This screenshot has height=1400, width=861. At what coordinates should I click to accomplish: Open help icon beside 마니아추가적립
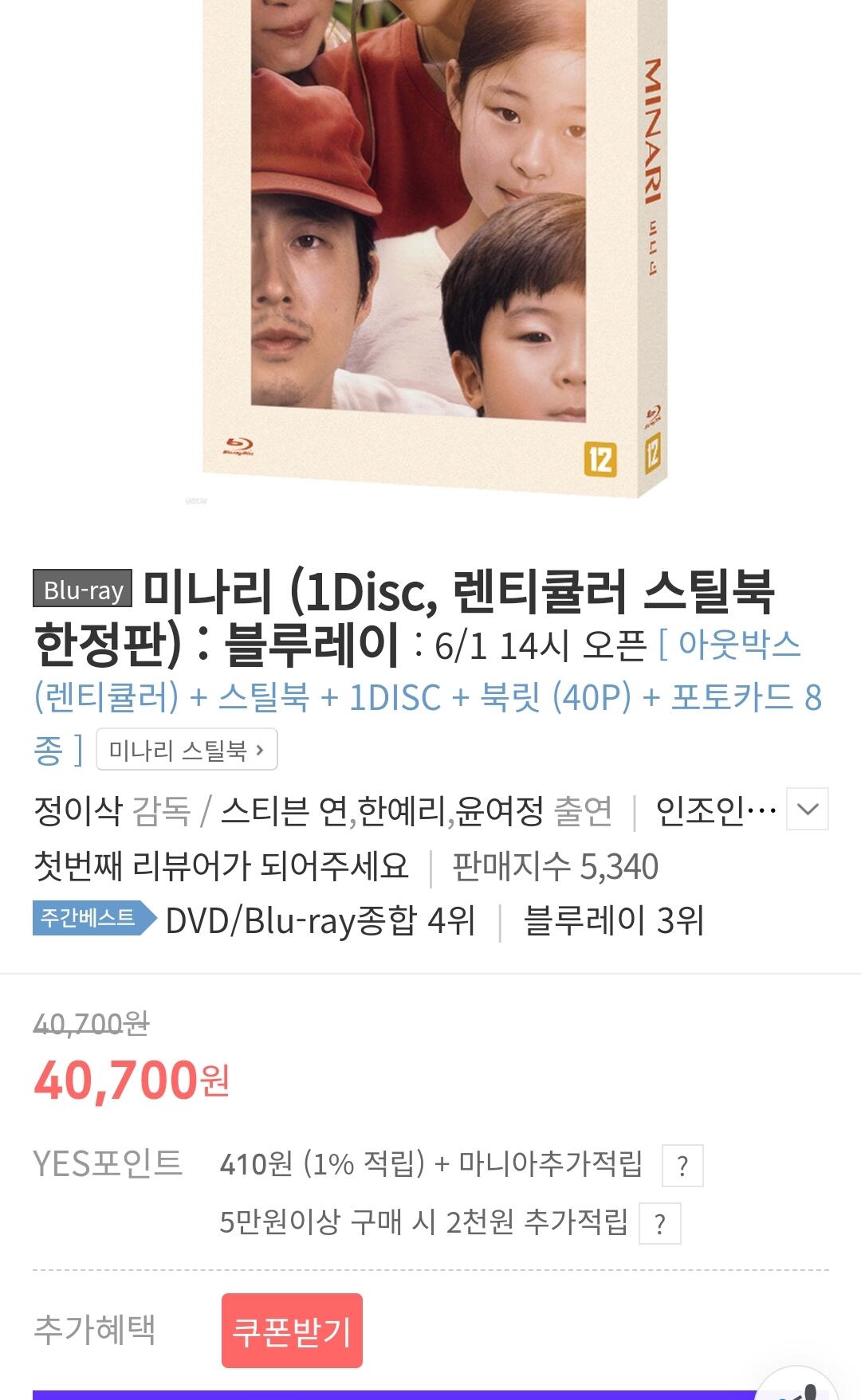coord(682,1166)
